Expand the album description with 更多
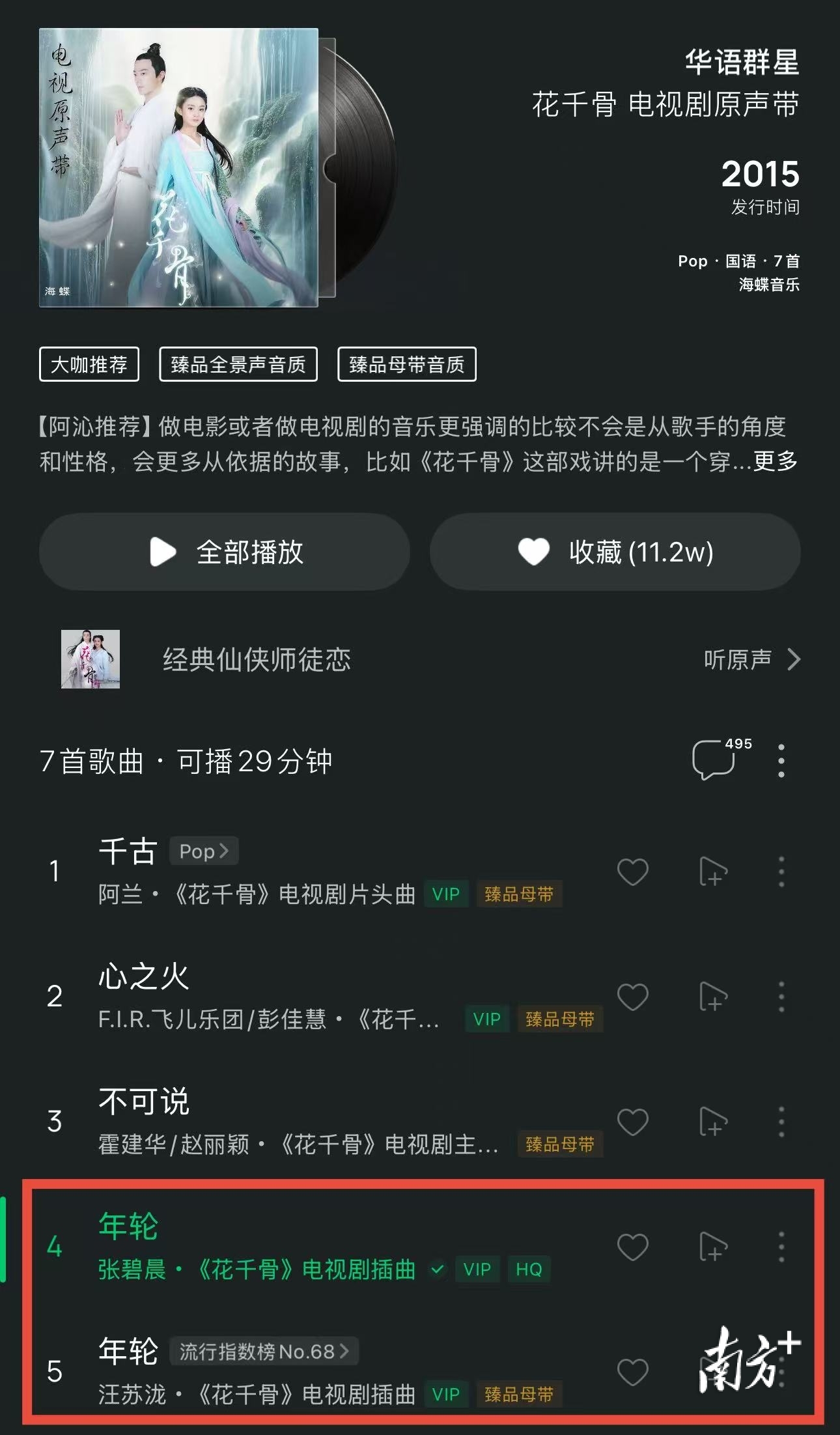 pyautogui.click(x=775, y=461)
